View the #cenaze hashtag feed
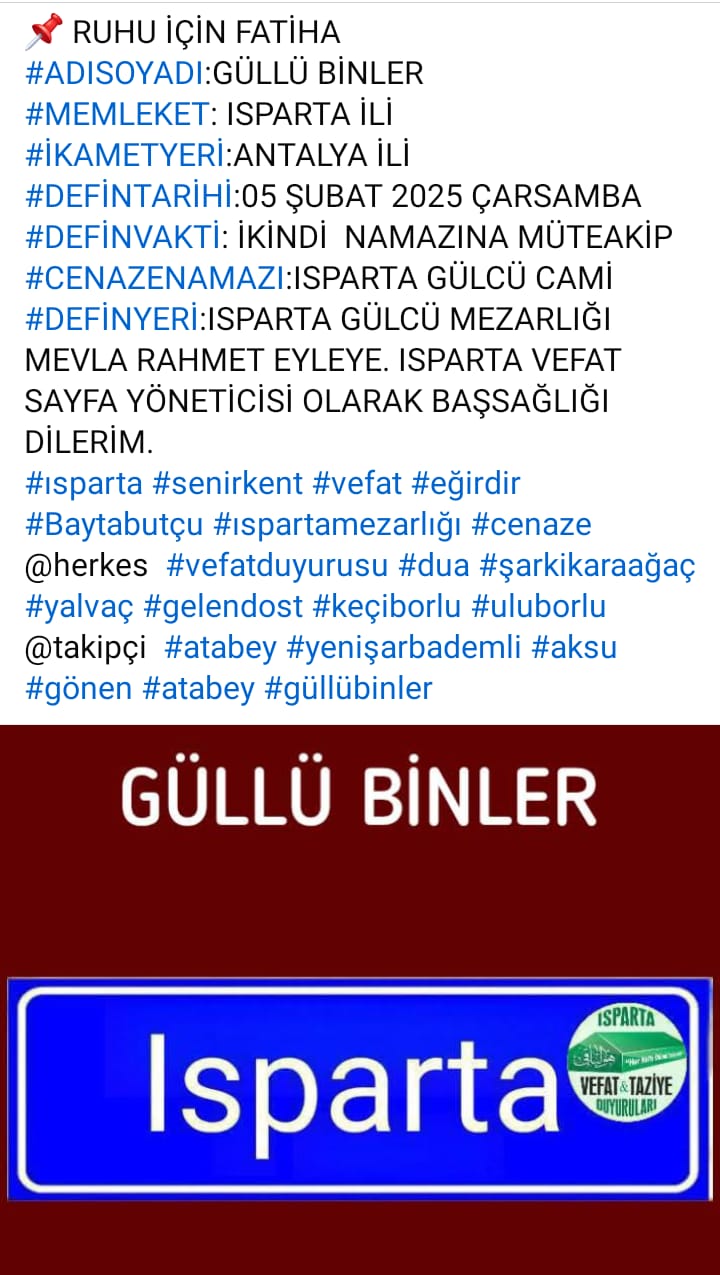The height and width of the screenshot is (1275, 720). point(531,525)
